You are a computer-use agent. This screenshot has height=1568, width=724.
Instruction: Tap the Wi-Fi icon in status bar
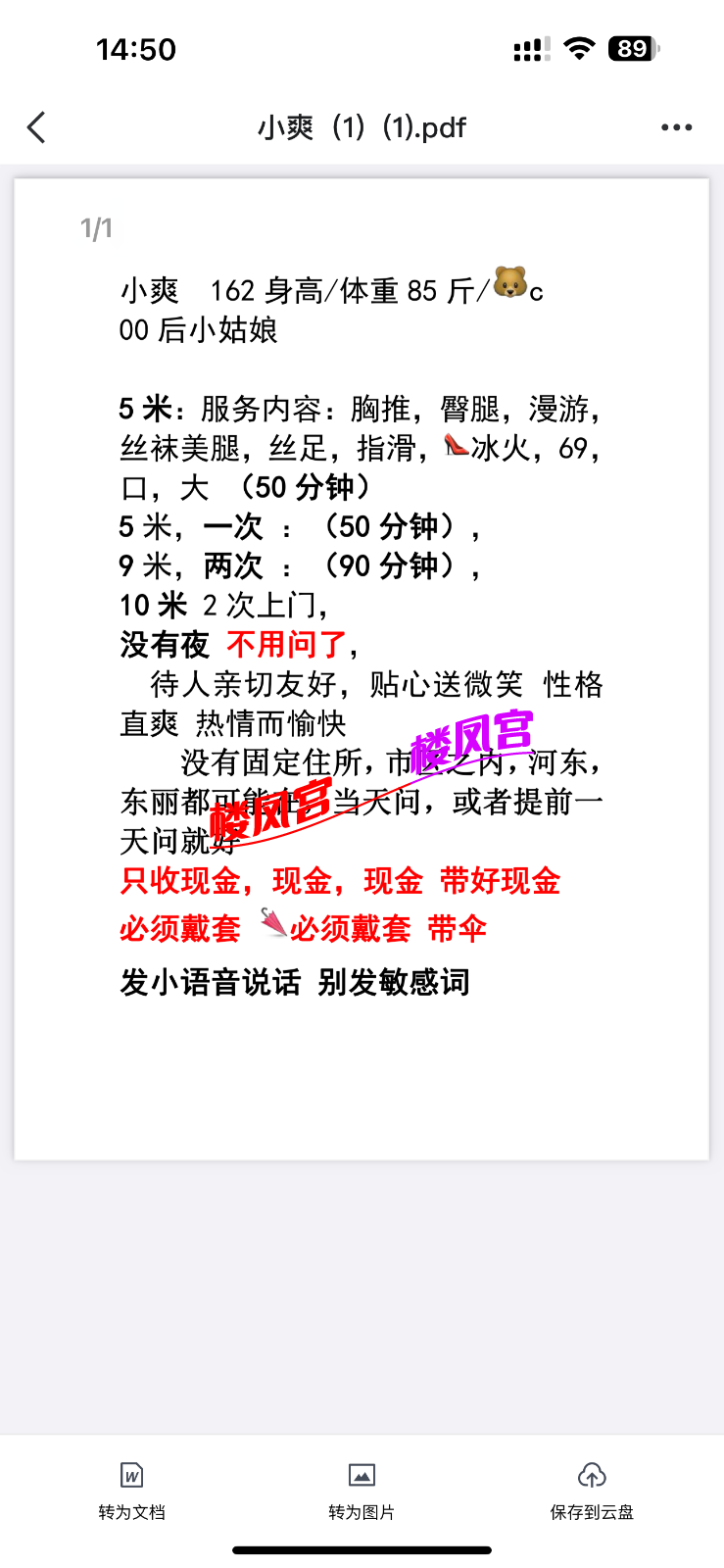click(x=581, y=47)
